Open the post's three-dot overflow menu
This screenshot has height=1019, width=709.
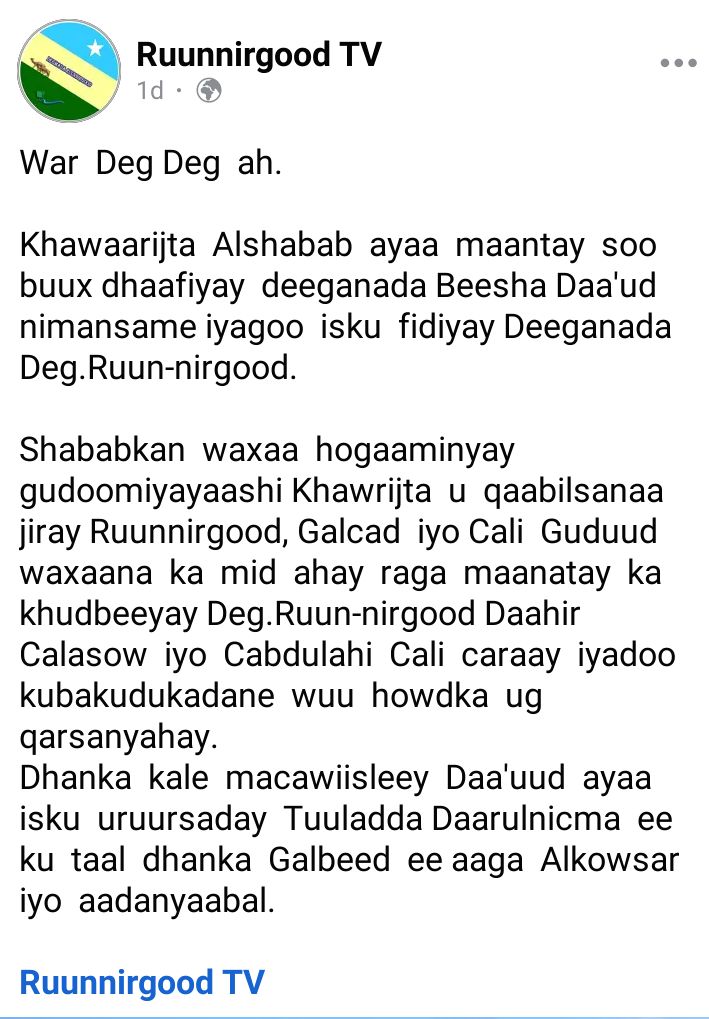[678, 63]
